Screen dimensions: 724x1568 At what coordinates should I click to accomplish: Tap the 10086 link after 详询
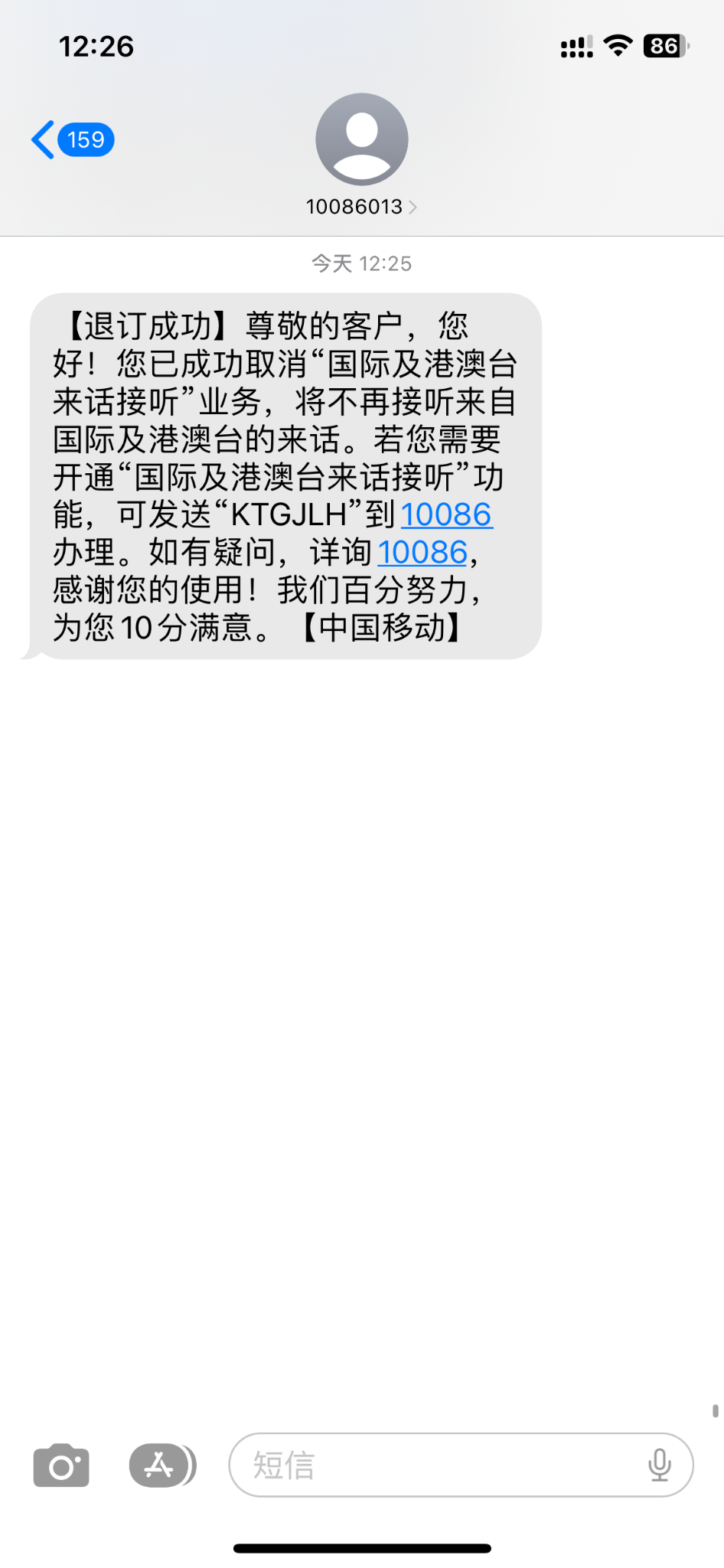click(x=422, y=552)
